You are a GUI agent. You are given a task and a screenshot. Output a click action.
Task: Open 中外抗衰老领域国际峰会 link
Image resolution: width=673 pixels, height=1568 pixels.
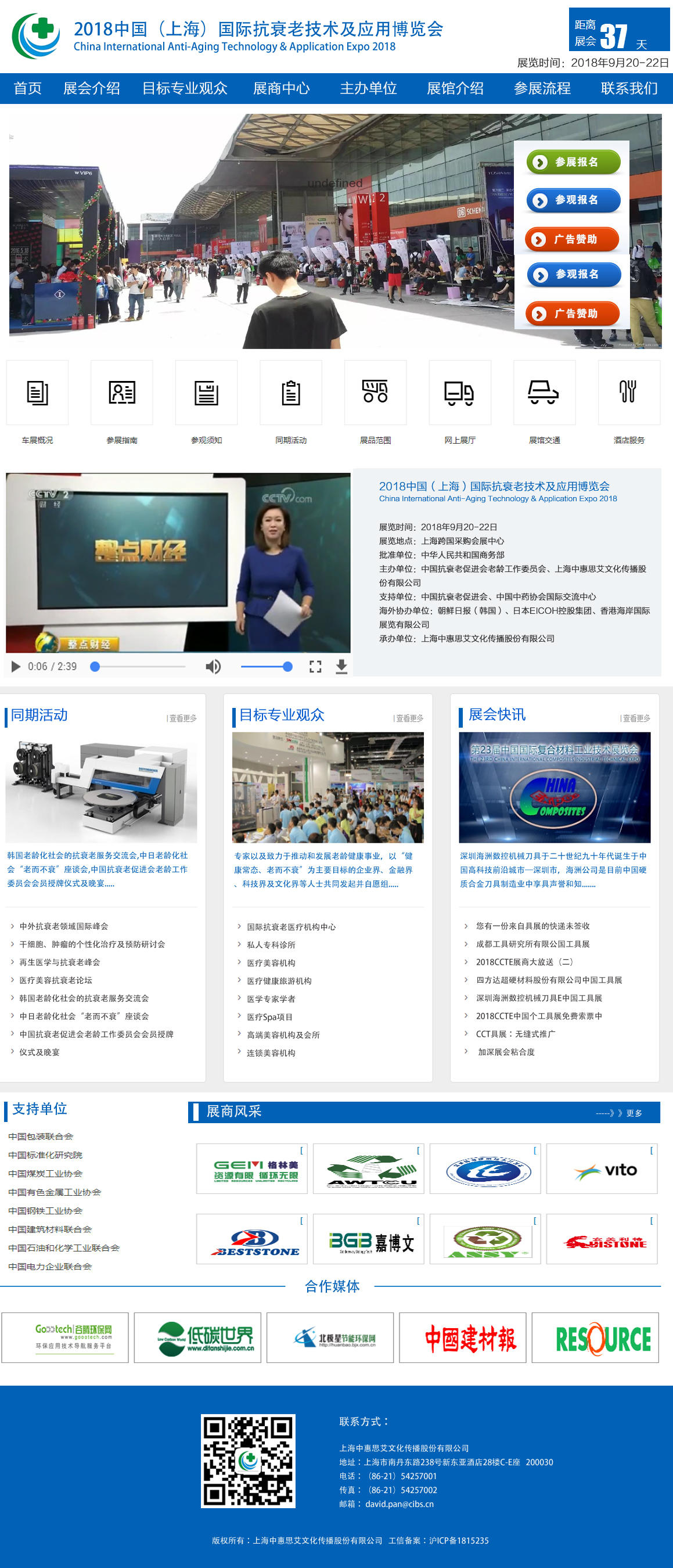tap(63, 926)
